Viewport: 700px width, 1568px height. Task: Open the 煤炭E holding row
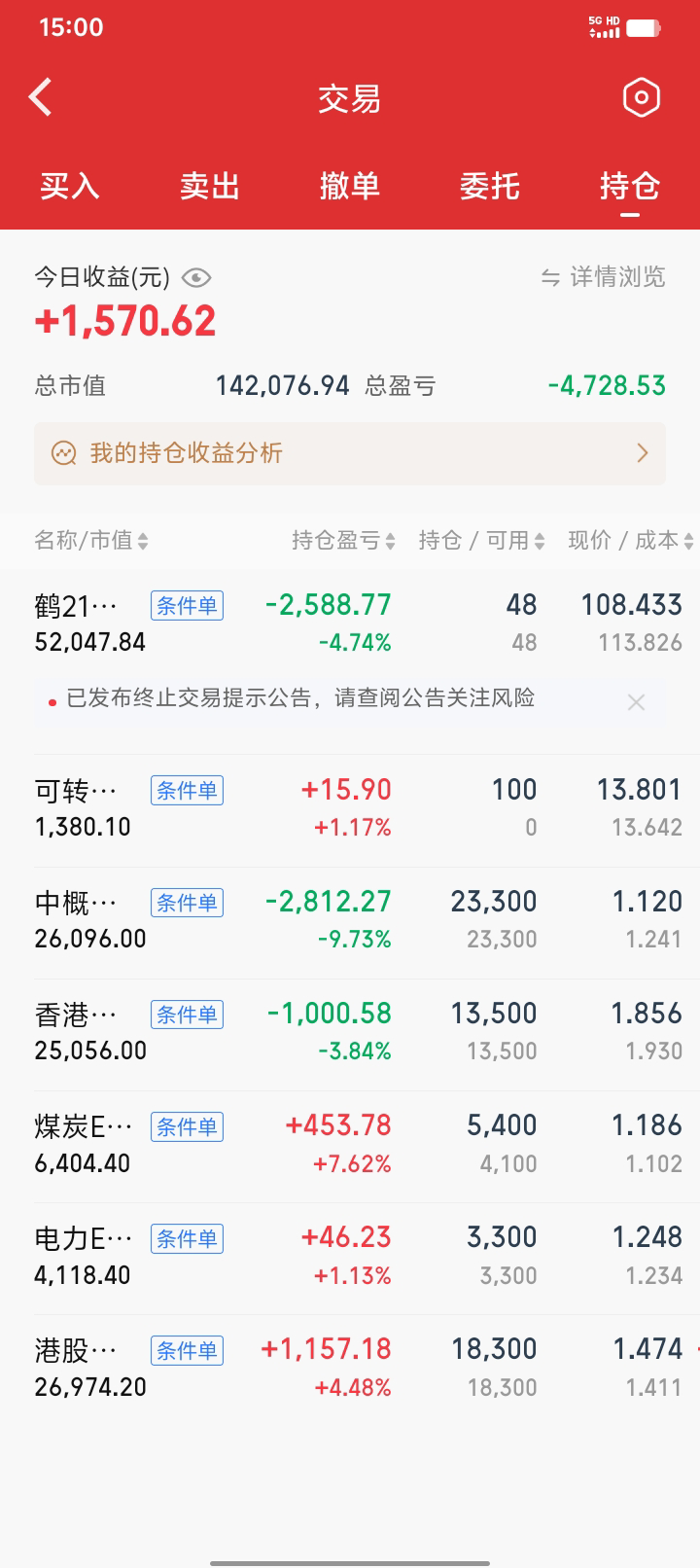pos(350,1144)
